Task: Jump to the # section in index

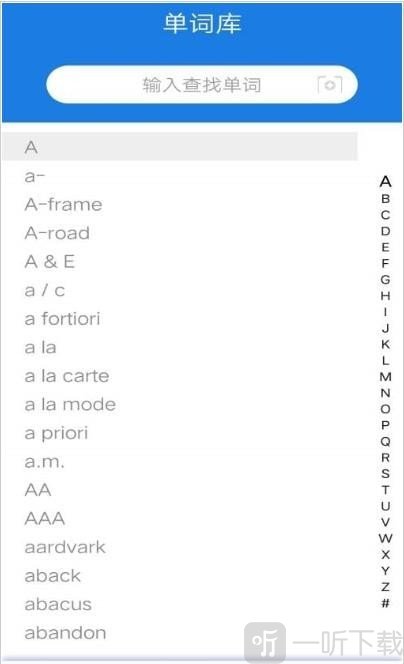Action: pyautogui.click(x=385, y=603)
